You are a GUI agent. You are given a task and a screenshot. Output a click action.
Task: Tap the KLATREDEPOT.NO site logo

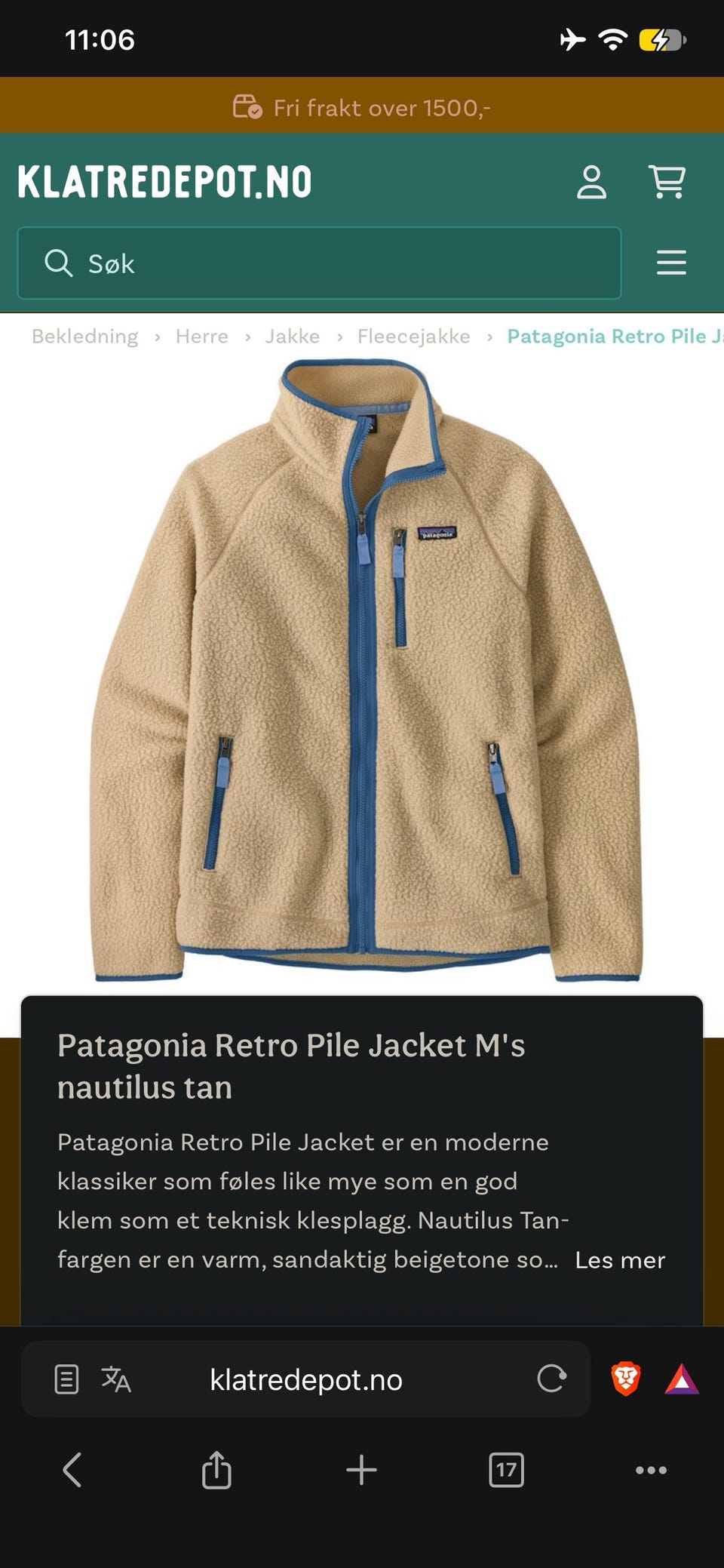164,182
